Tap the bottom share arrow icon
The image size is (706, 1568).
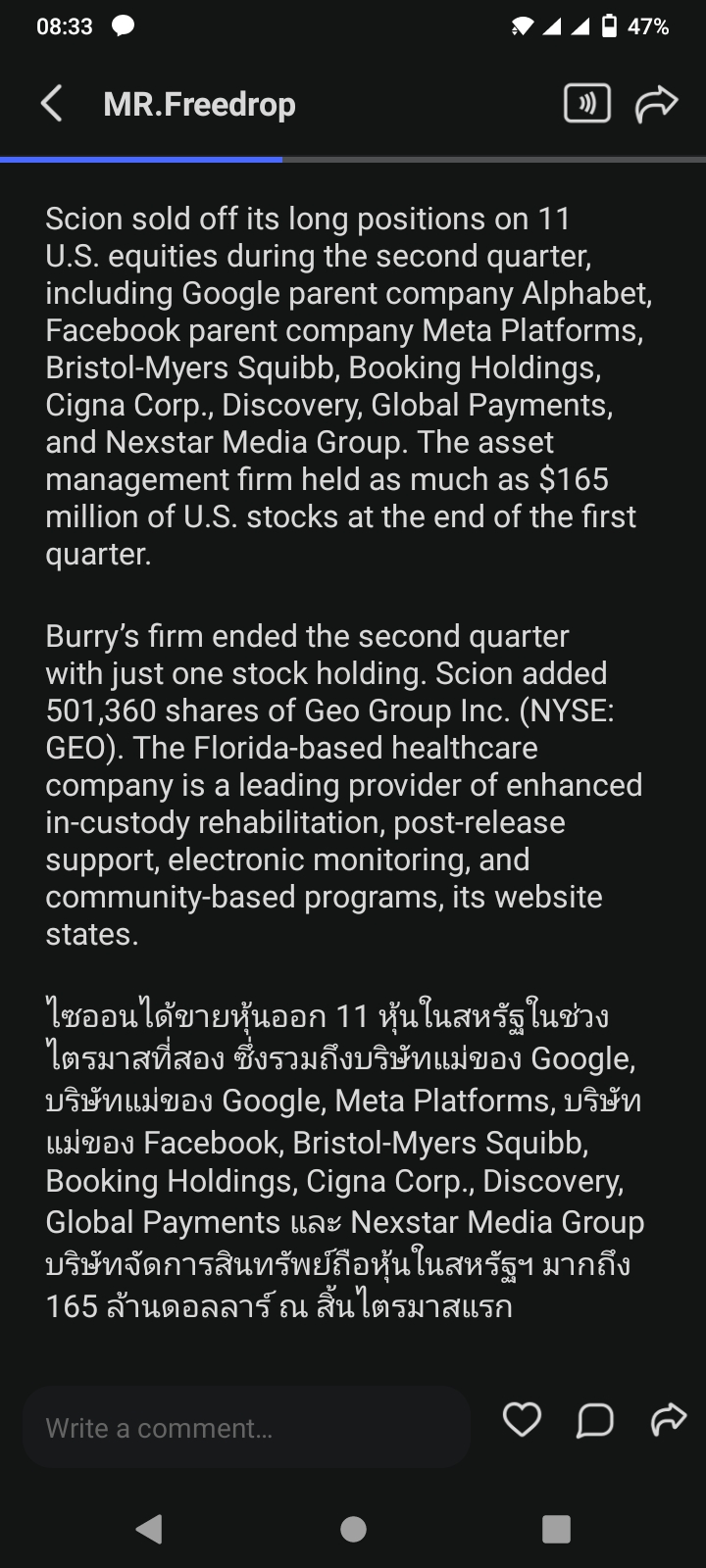669,1419
